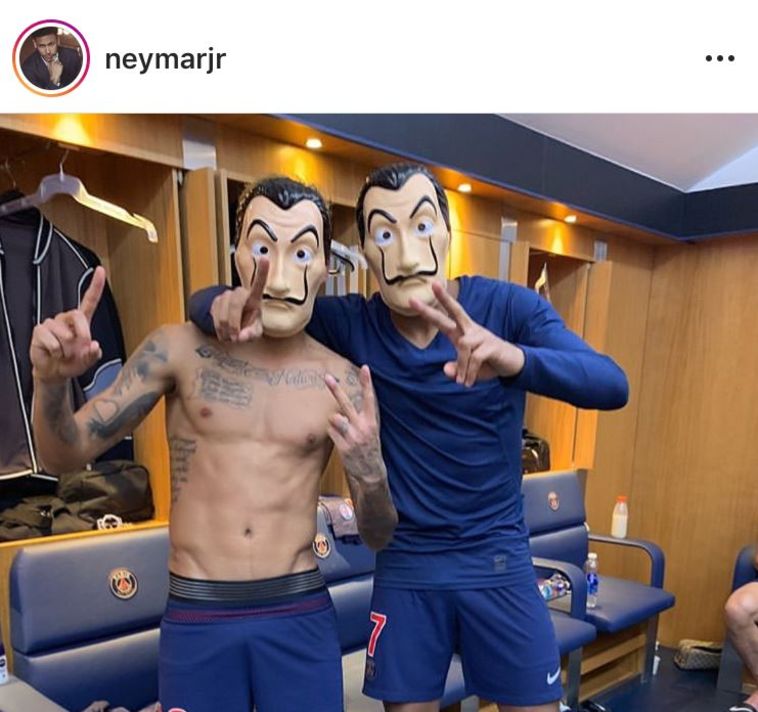This screenshot has width=758, height=712.
Task: Tap the post photo
Action: click(379, 412)
